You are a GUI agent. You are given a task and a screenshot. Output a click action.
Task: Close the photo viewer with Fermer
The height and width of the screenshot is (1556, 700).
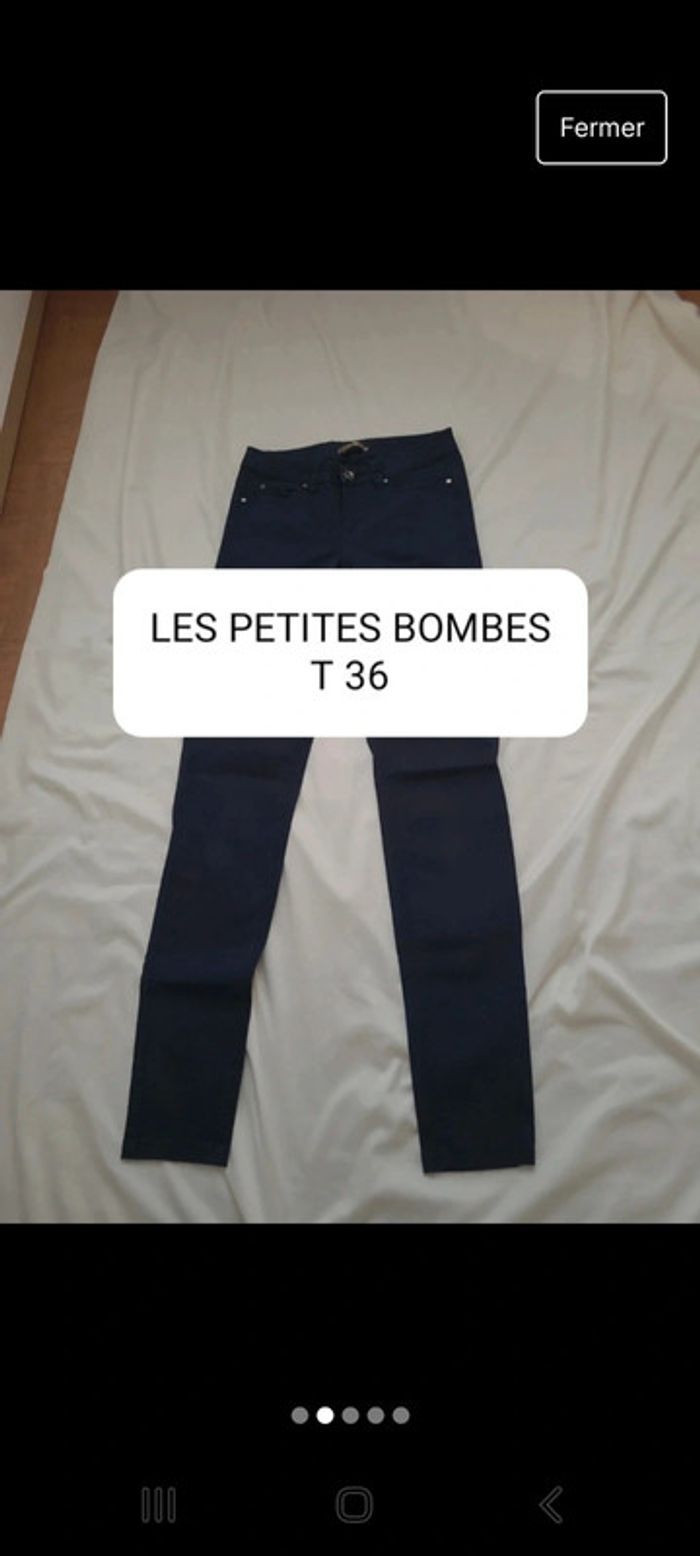(601, 127)
